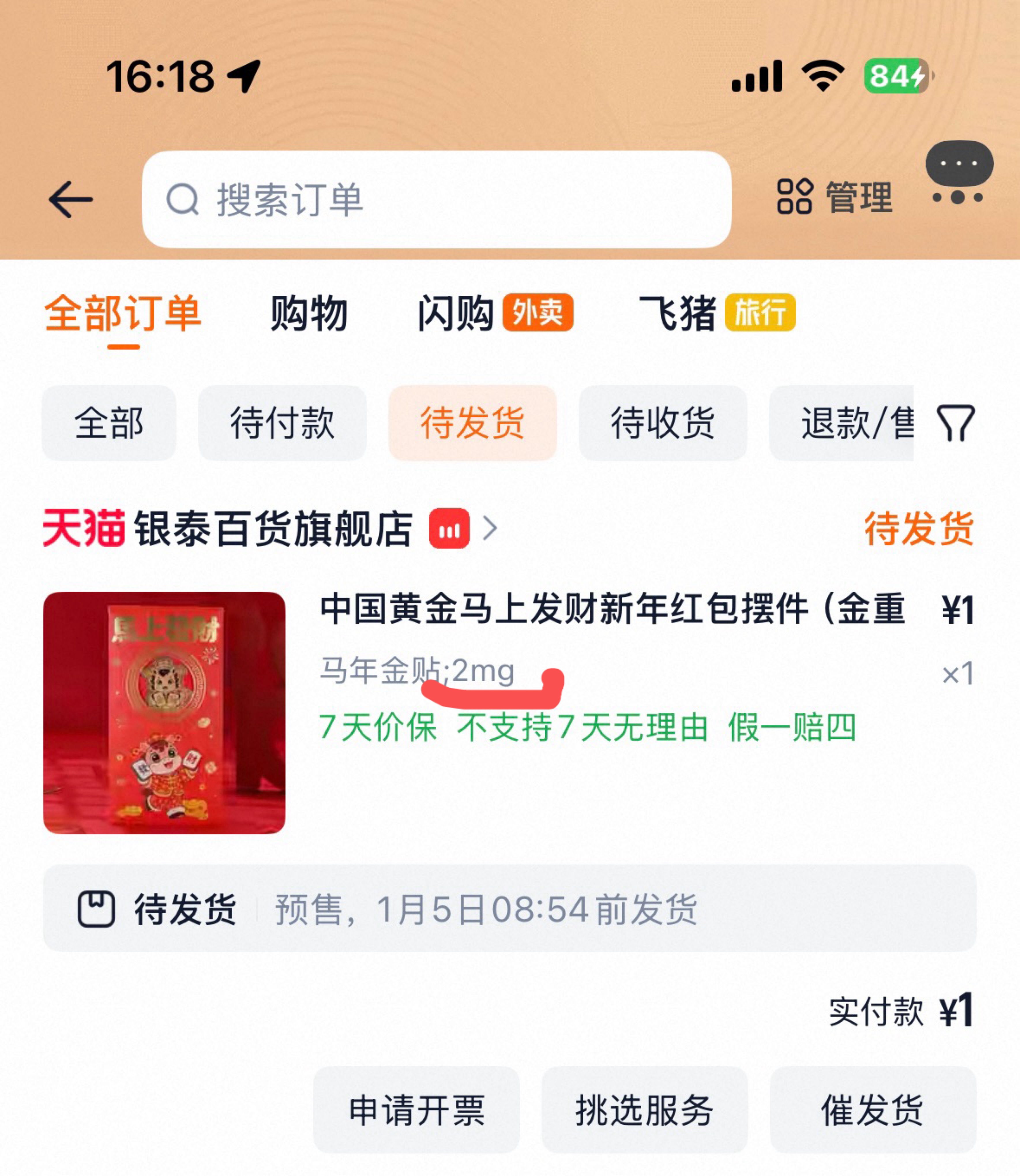
Task: Switch to the 购物 tab
Action: (309, 313)
